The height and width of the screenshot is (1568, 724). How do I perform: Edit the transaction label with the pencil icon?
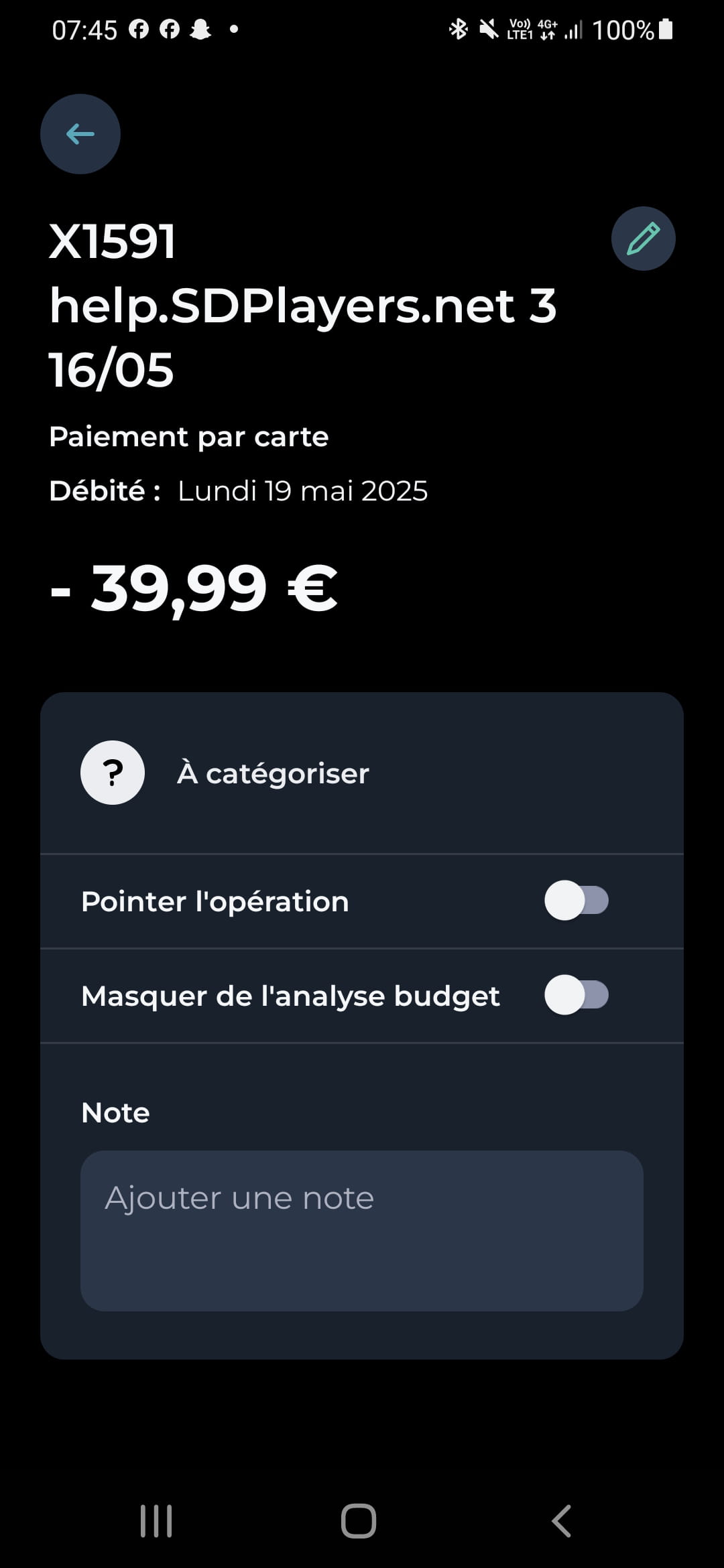pos(643,239)
